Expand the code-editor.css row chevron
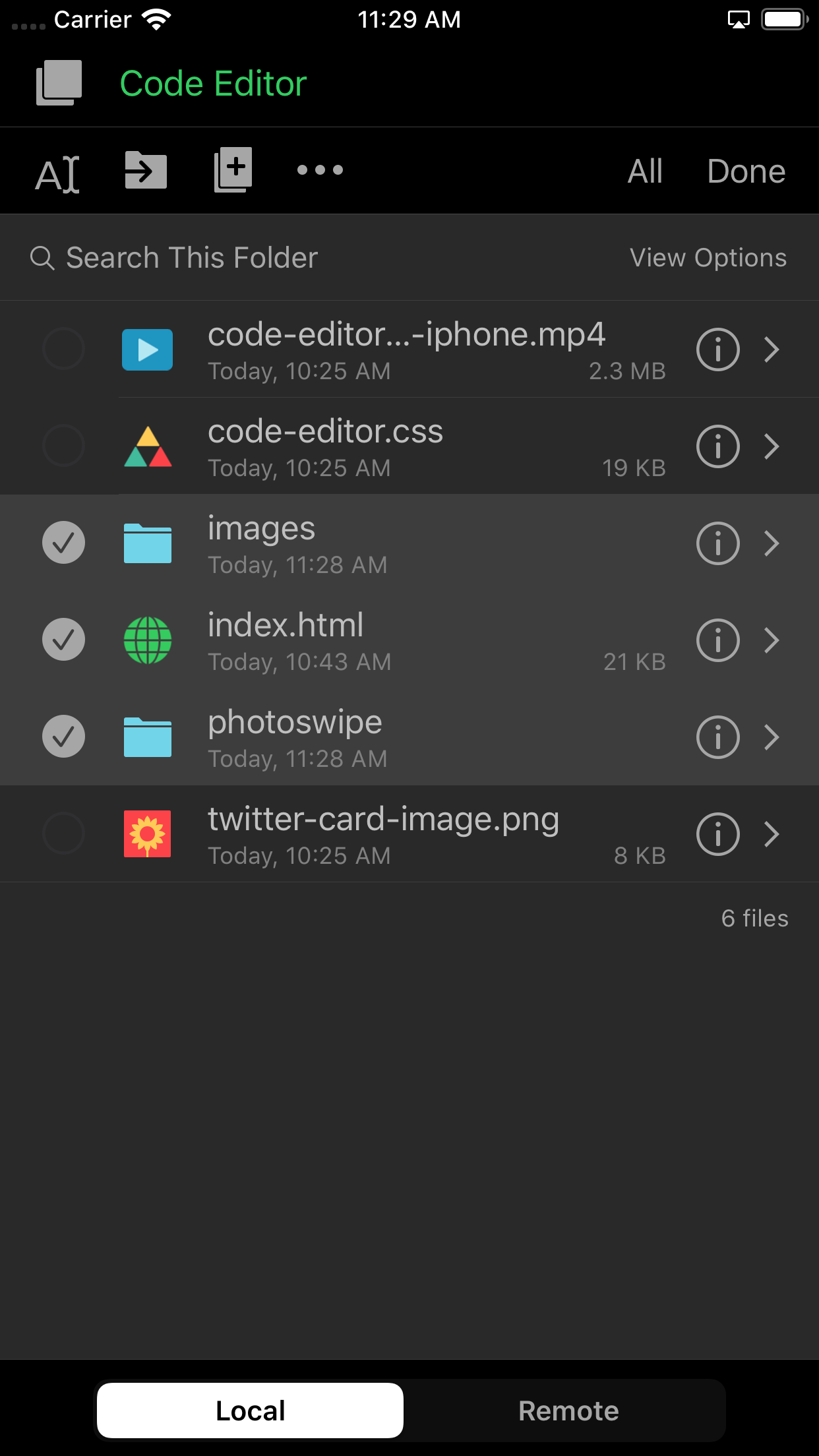819x1456 pixels. point(772,446)
